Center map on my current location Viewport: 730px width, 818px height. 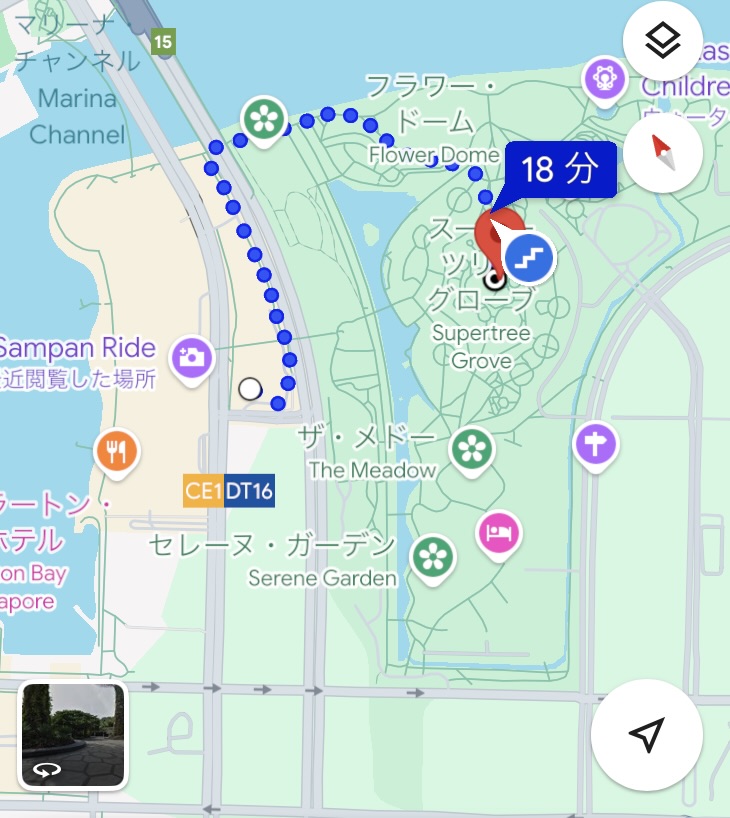(647, 735)
